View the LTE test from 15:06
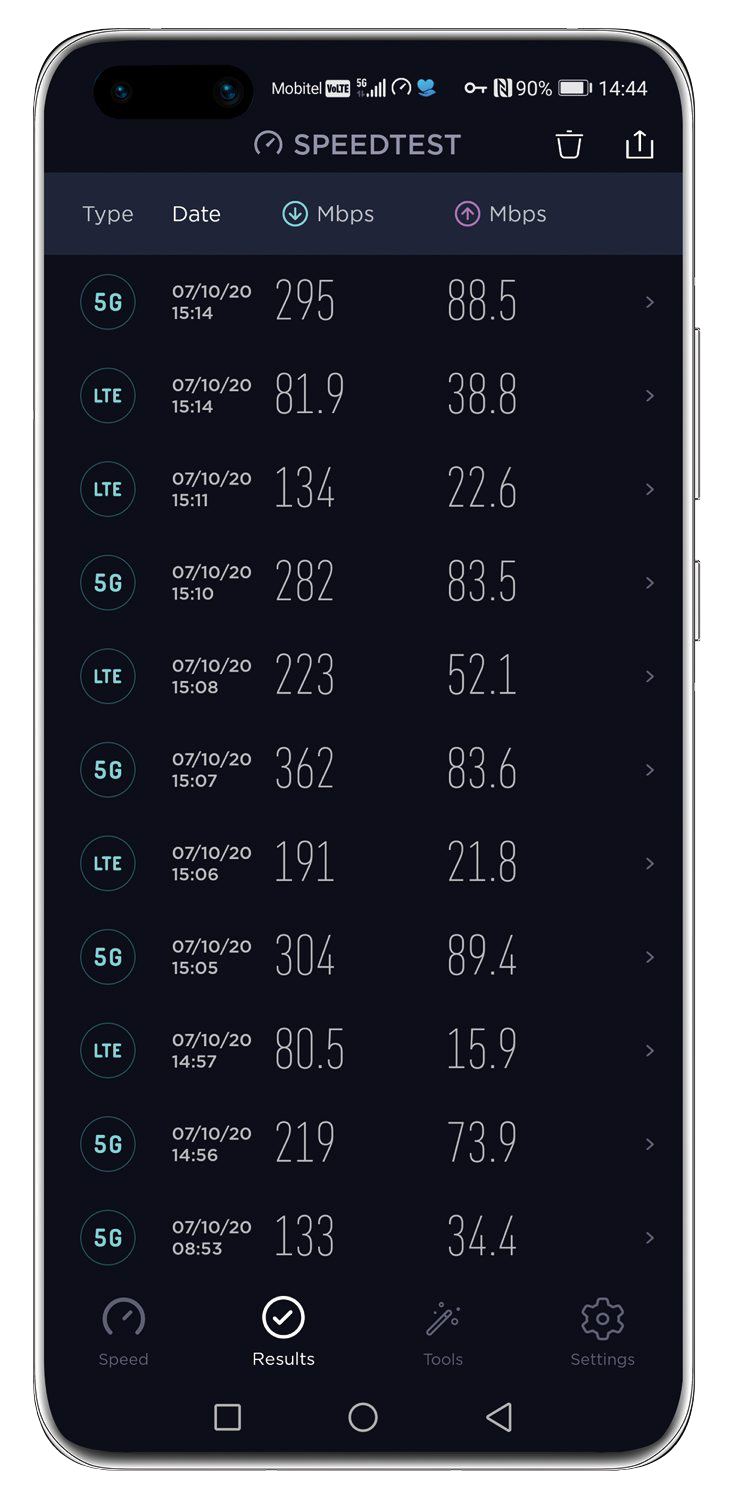The width and height of the screenshot is (732, 1500). click(x=364, y=863)
